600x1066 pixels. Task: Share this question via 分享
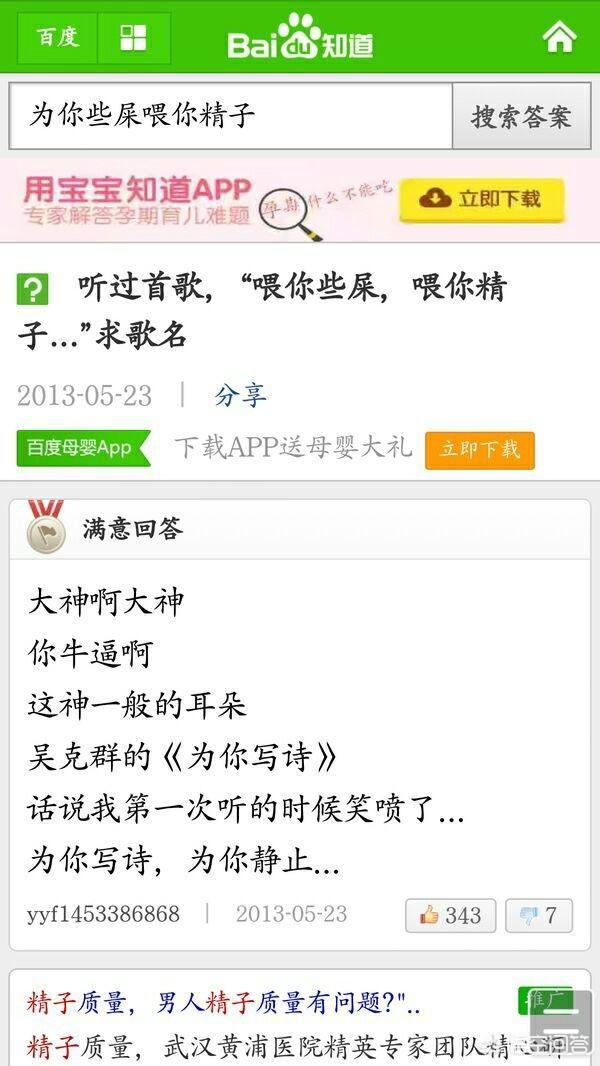pos(240,395)
